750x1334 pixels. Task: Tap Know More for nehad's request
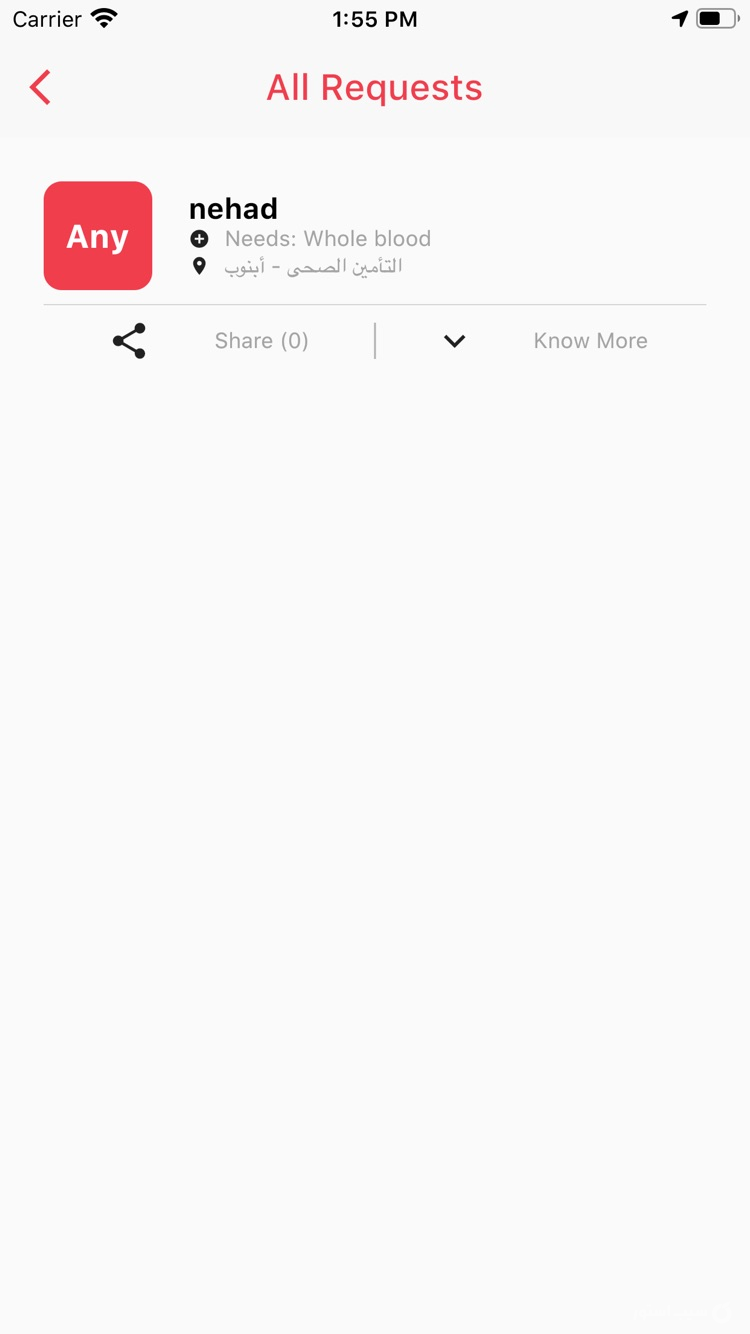590,340
